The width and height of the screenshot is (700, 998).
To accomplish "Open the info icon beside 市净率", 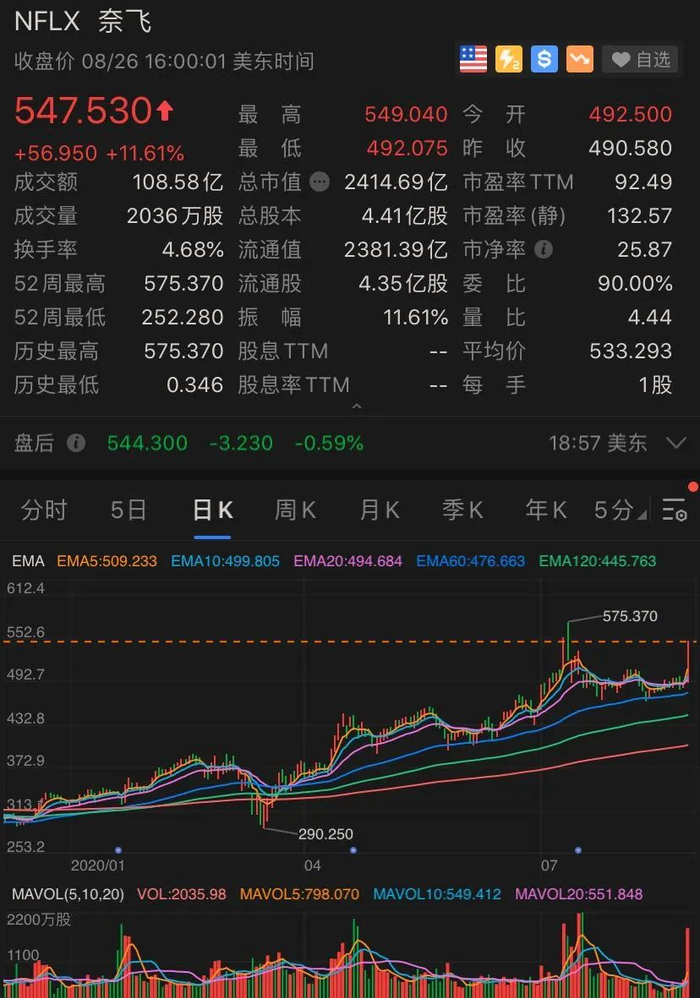I will pos(543,249).
